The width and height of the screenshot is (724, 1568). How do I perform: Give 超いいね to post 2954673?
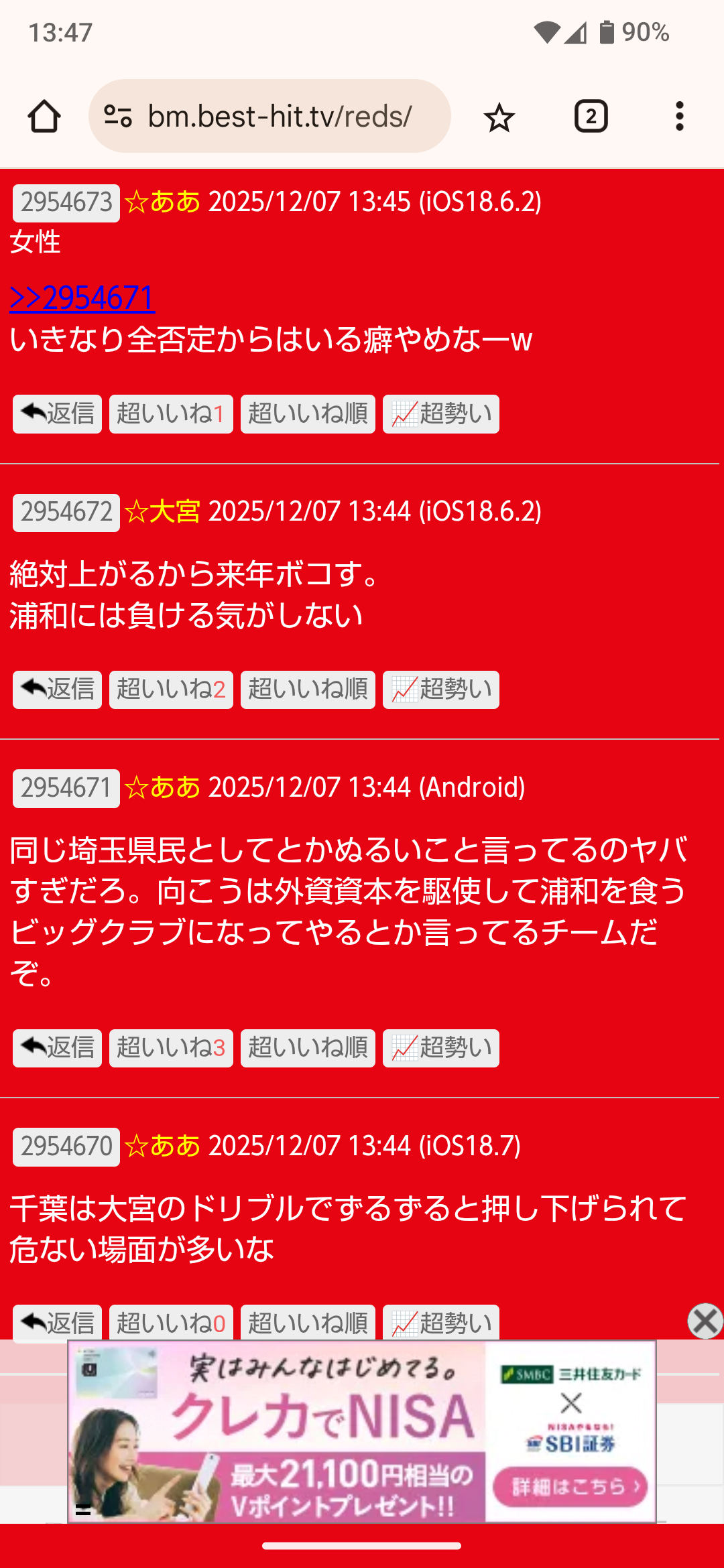tap(171, 413)
